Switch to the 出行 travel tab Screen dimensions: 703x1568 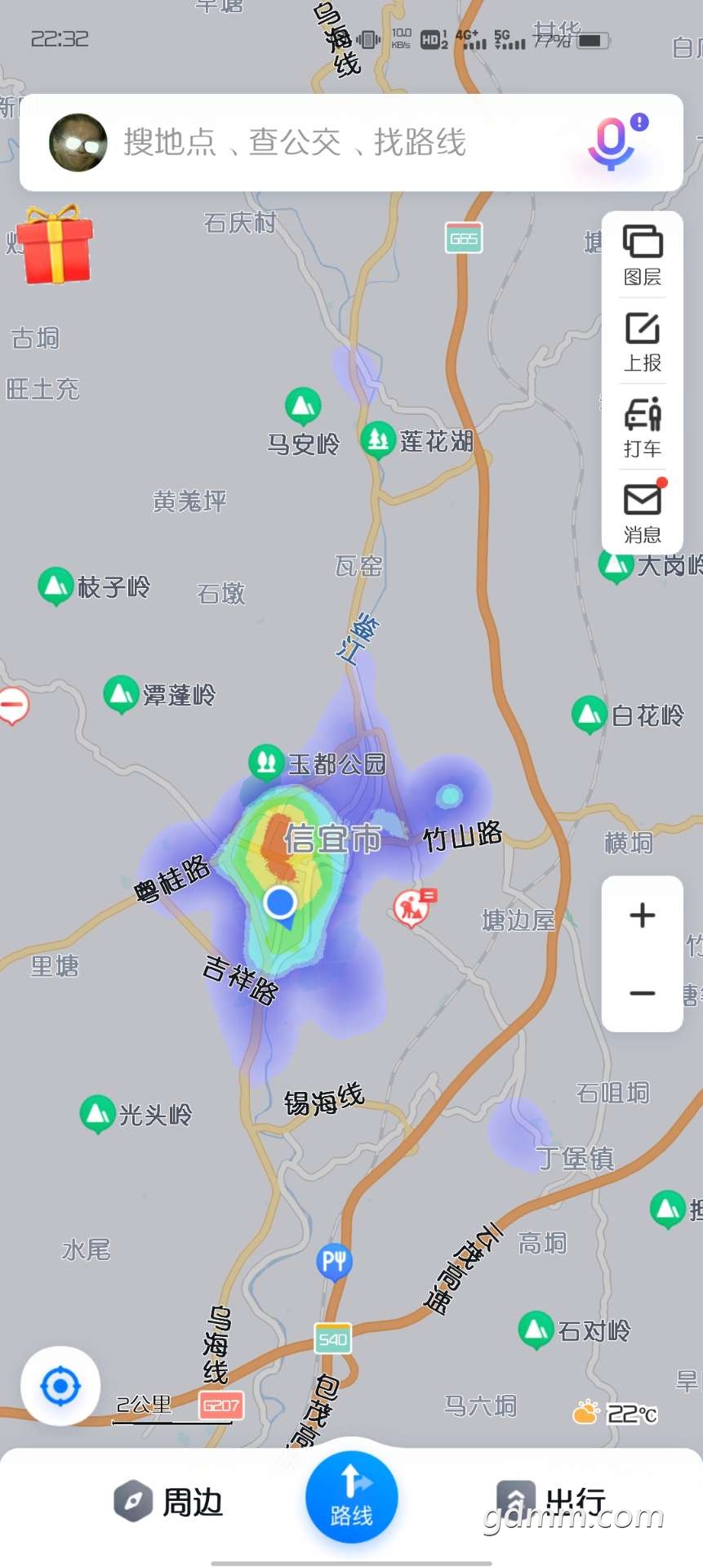coord(552,1502)
